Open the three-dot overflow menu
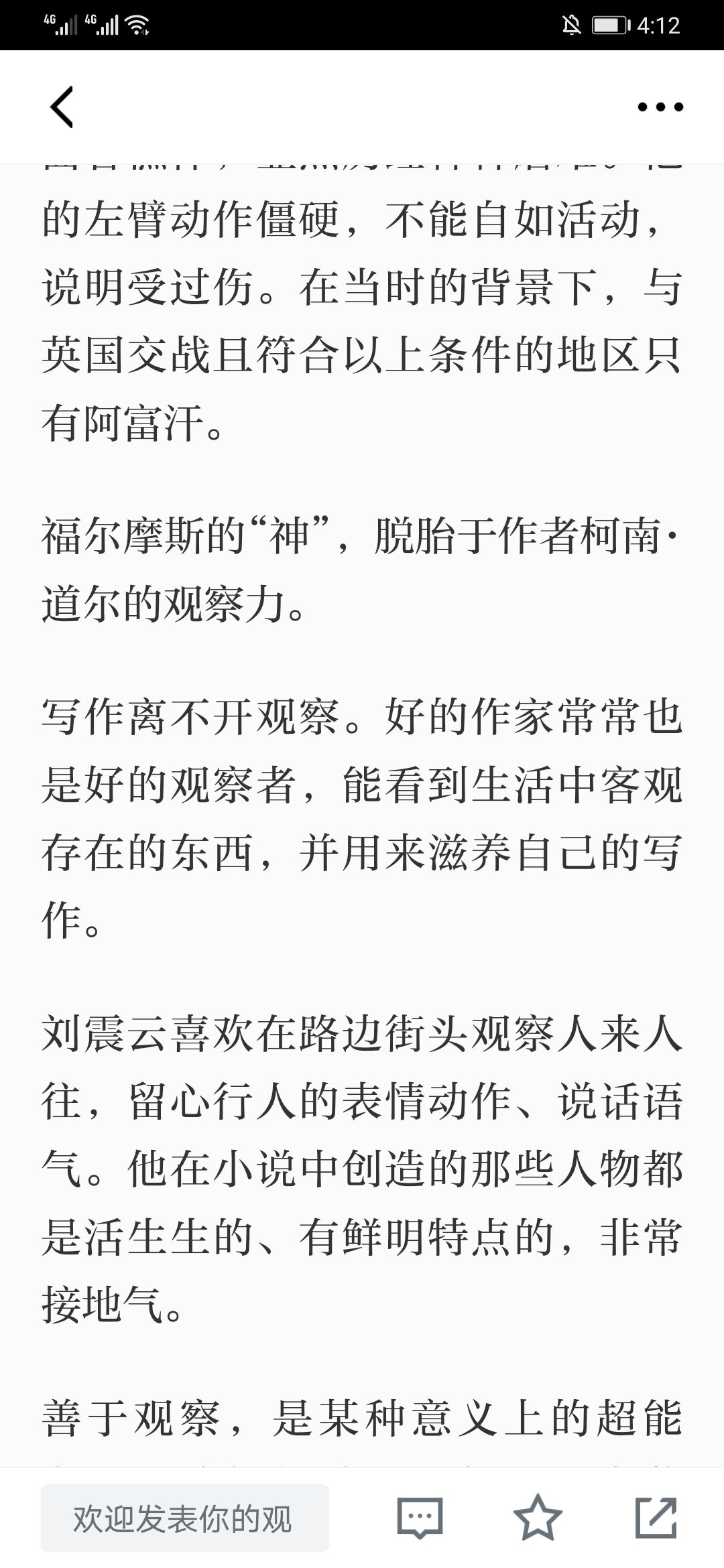Viewport: 724px width, 1568px height. (x=660, y=107)
